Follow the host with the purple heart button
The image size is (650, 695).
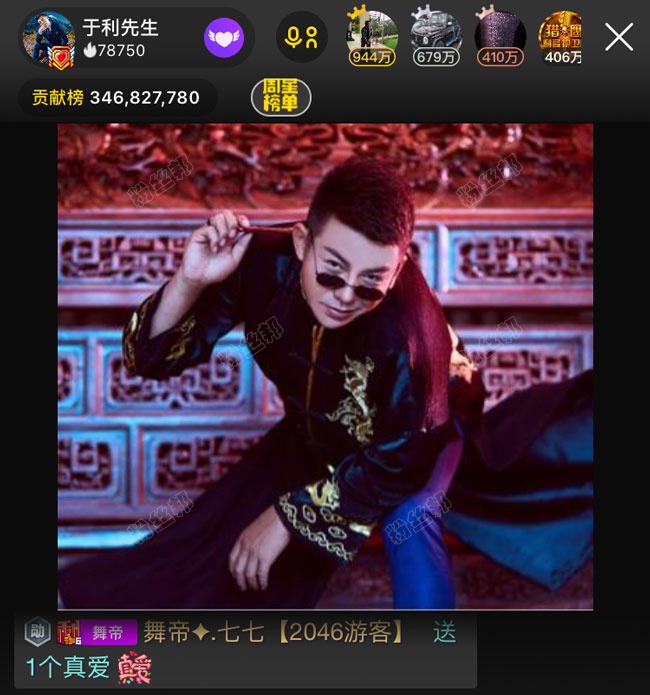point(225,39)
